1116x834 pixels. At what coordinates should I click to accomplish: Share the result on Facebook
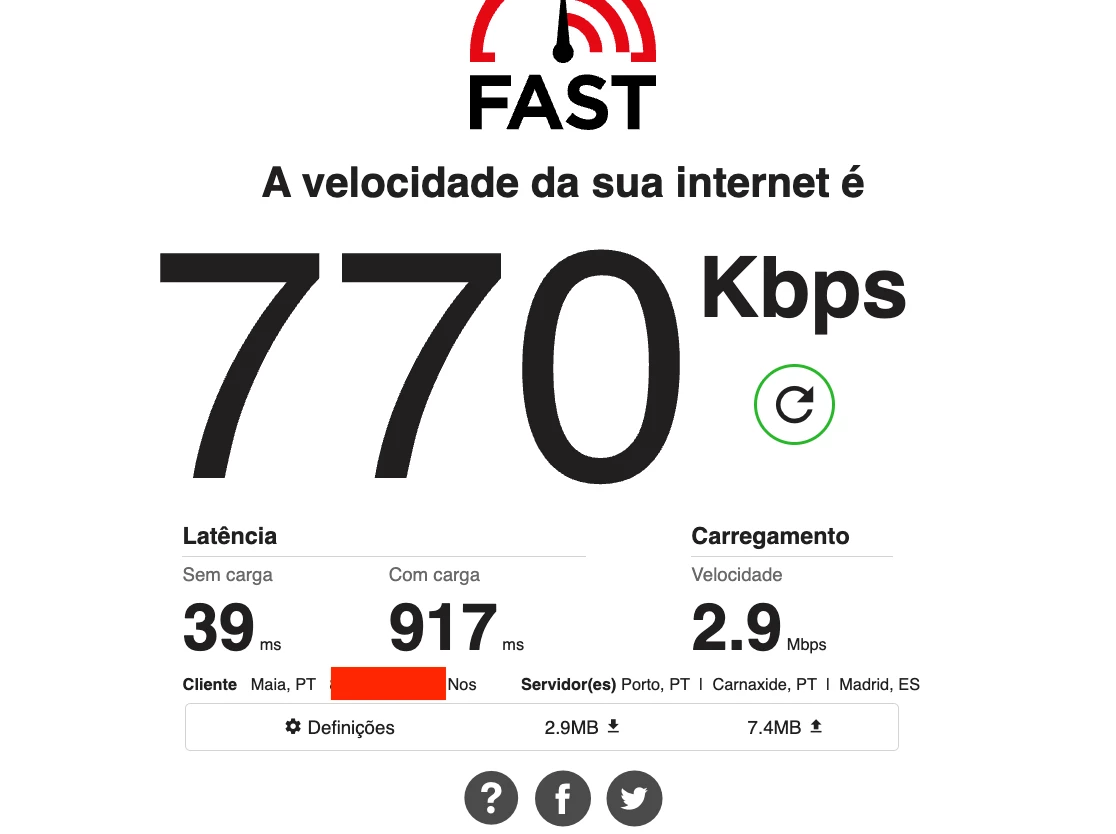(x=563, y=798)
